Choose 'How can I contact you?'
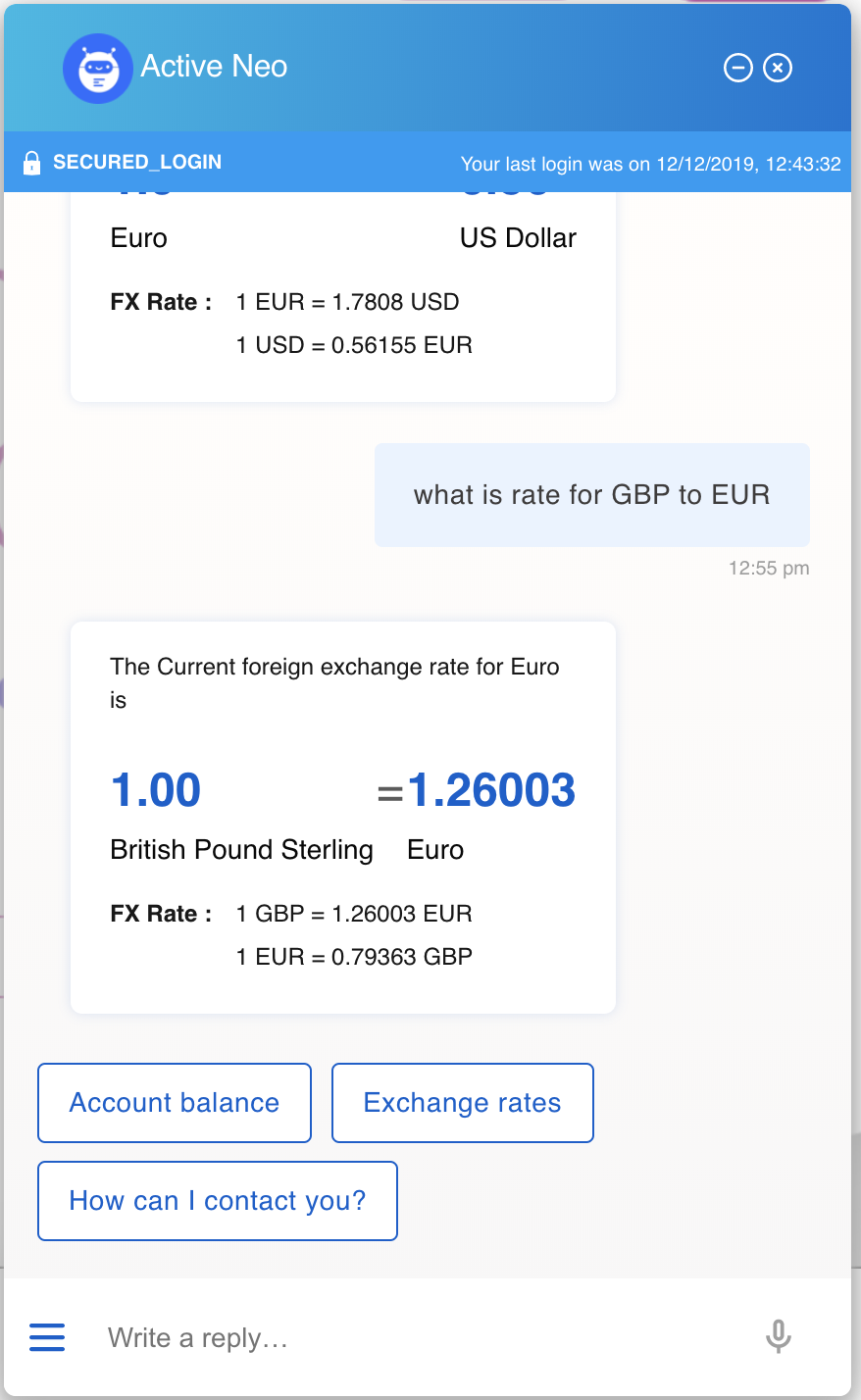This screenshot has width=861, height=1400. pos(217,1200)
